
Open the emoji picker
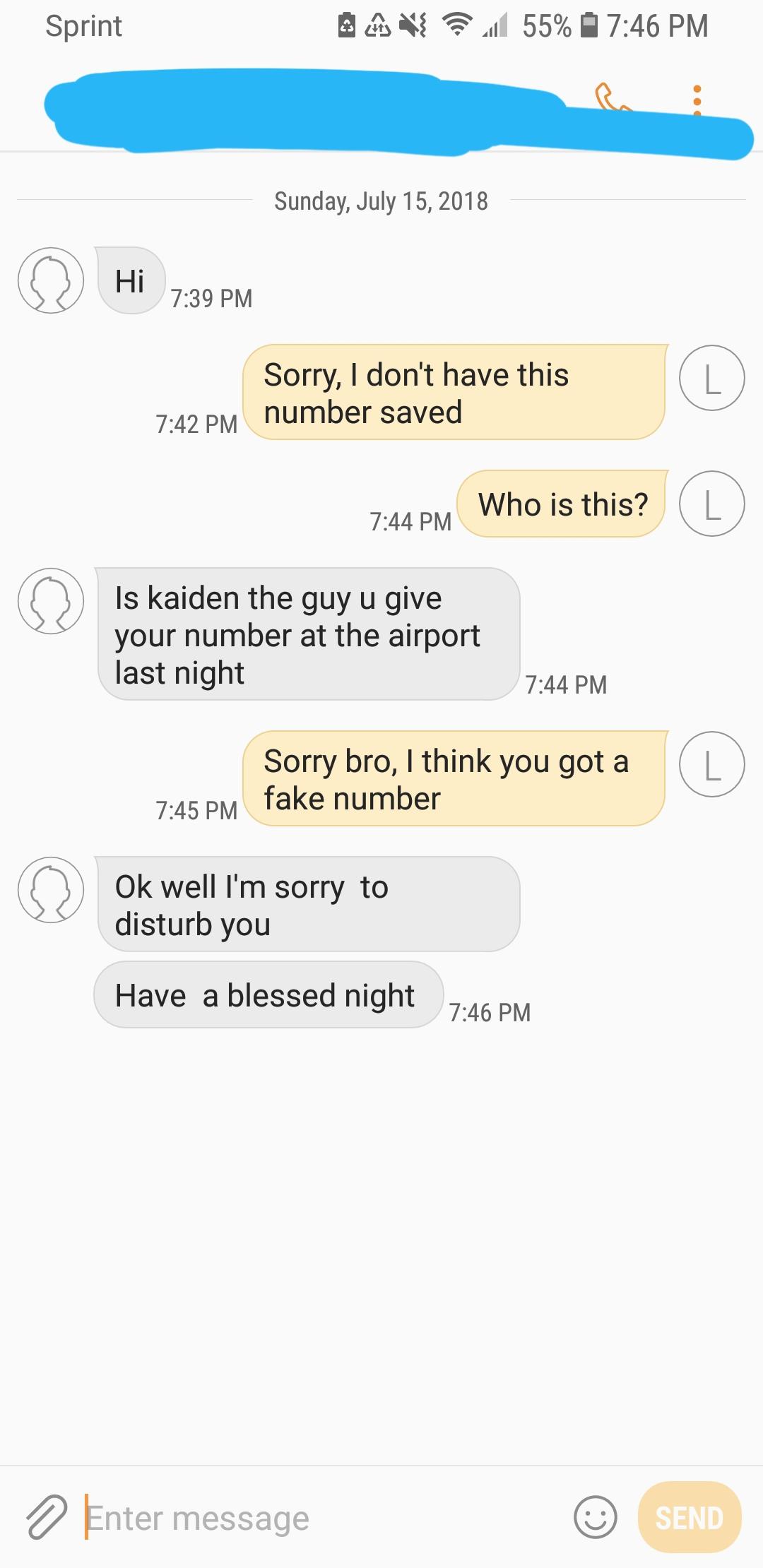(x=595, y=1516)
